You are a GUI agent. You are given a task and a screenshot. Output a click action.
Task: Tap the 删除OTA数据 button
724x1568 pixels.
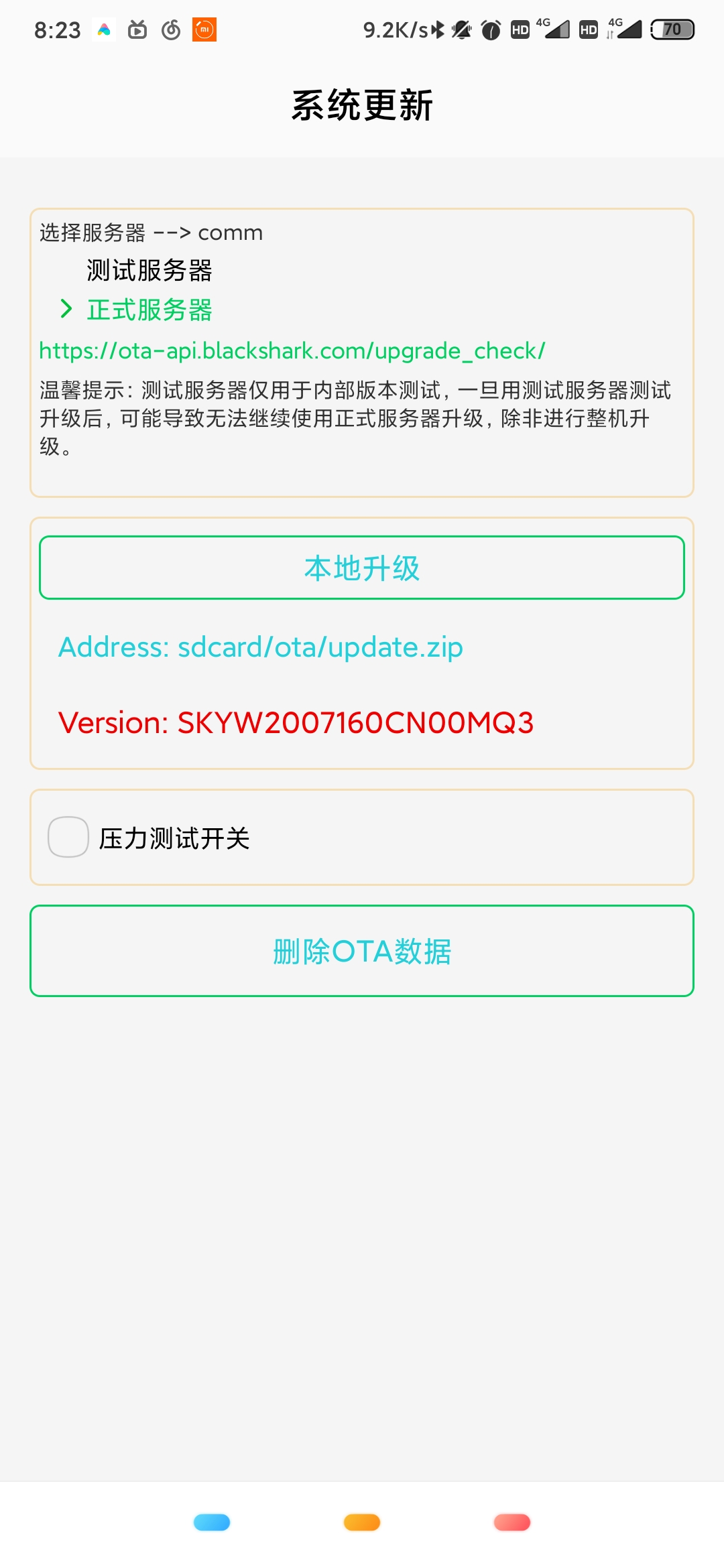tap(362, 951)
